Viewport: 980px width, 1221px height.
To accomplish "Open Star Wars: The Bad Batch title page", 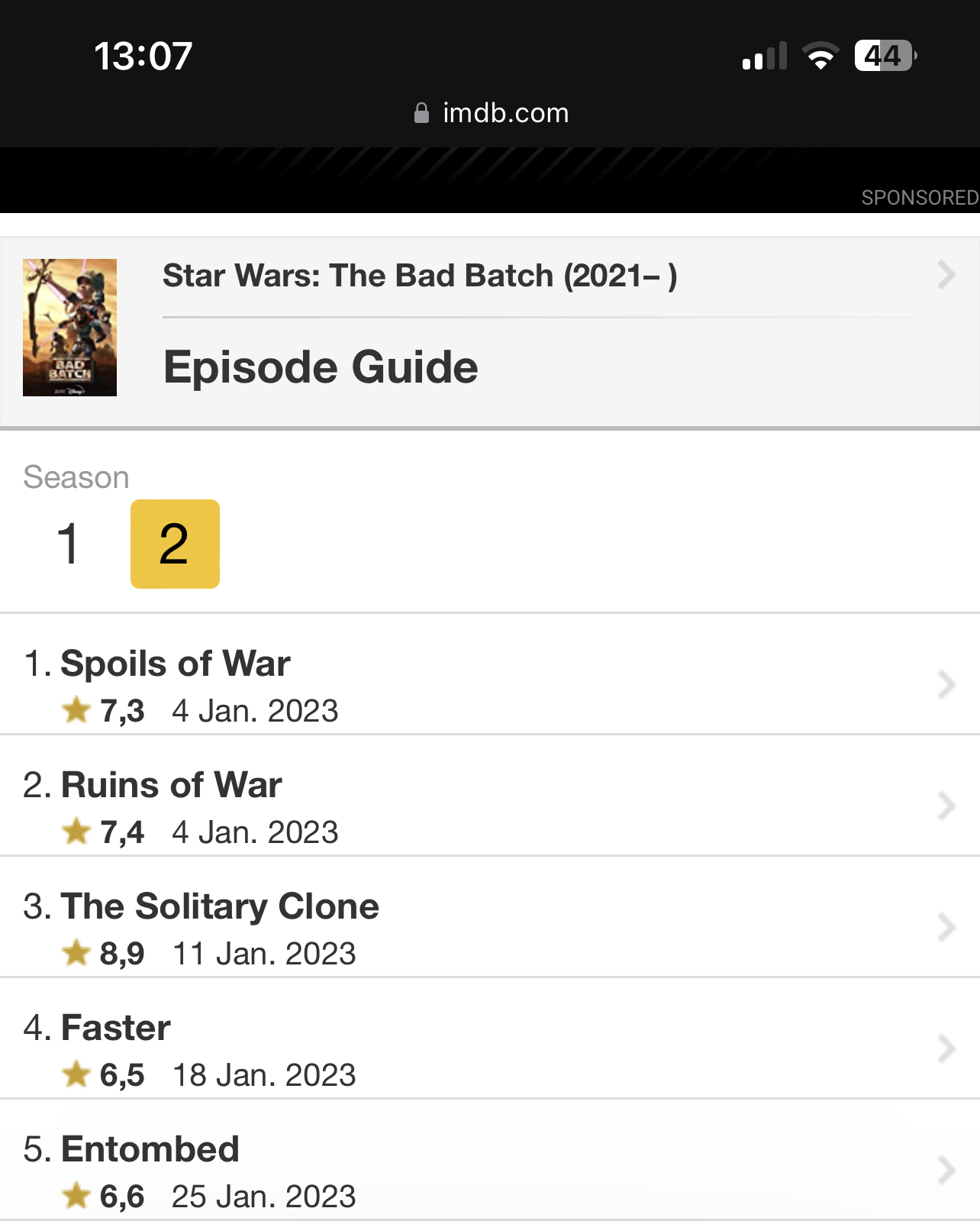I will click(420, 276).
